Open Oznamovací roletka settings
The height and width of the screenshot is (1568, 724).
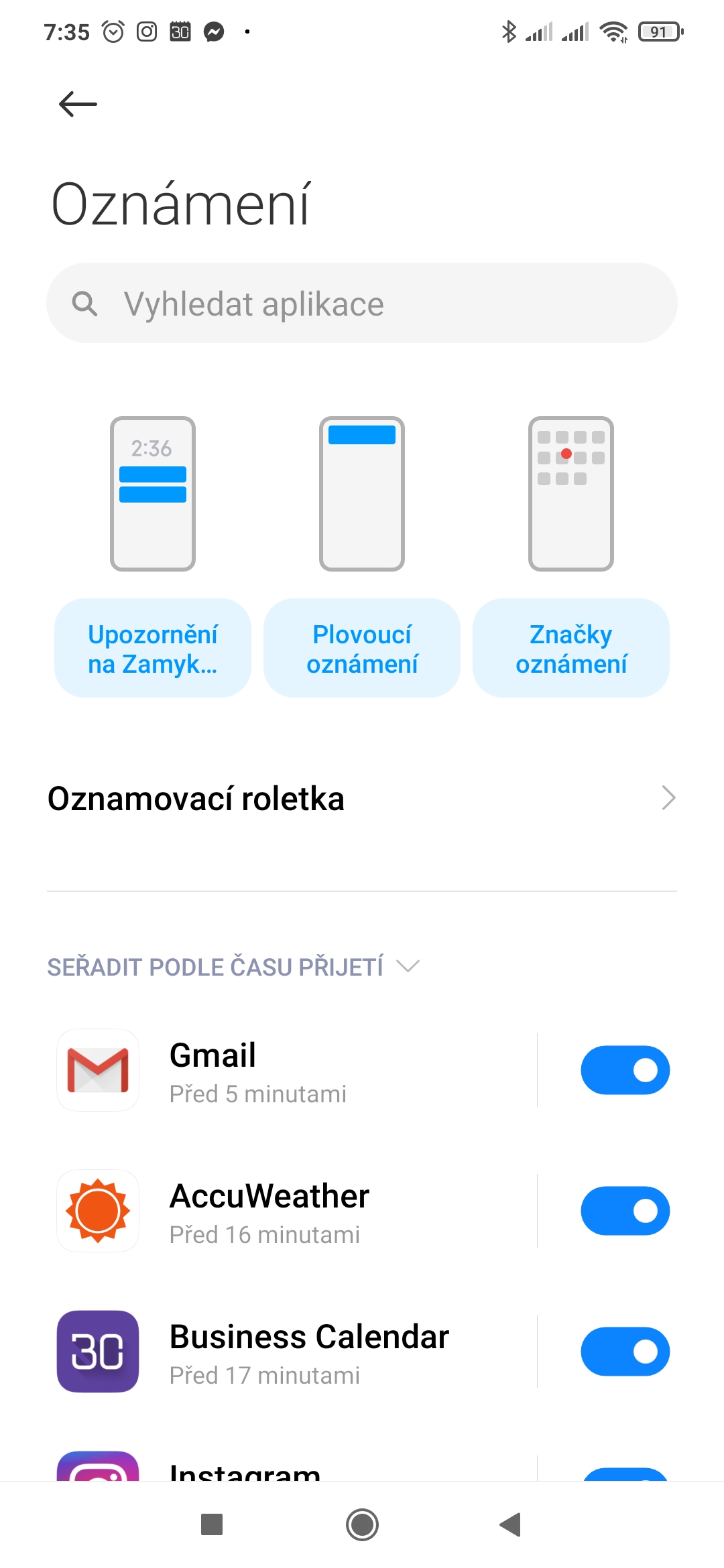(362, 798)
